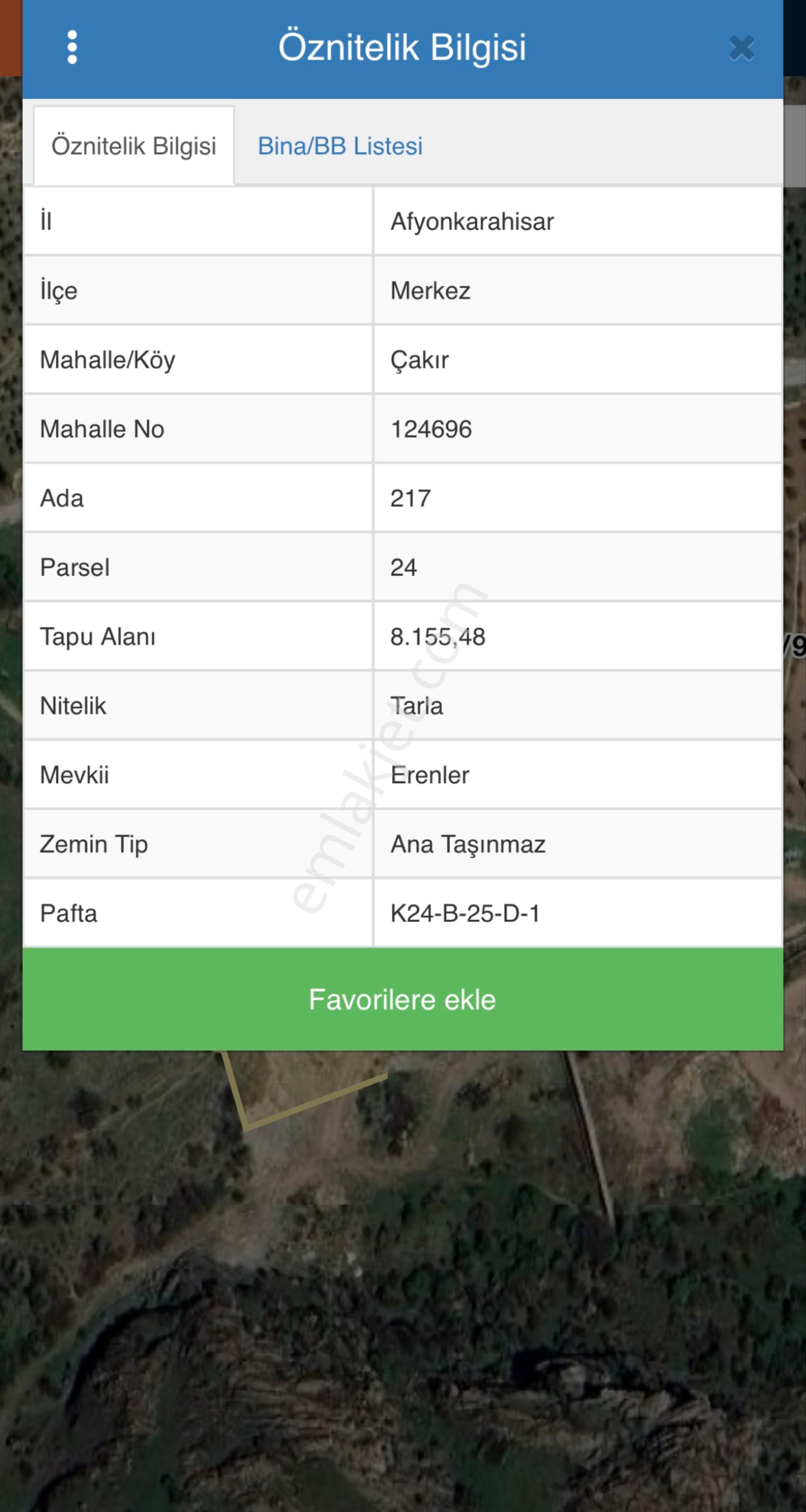Open the three-dot overflow menu
Viewport: 806px width, 1512px height.
[72, 47]
